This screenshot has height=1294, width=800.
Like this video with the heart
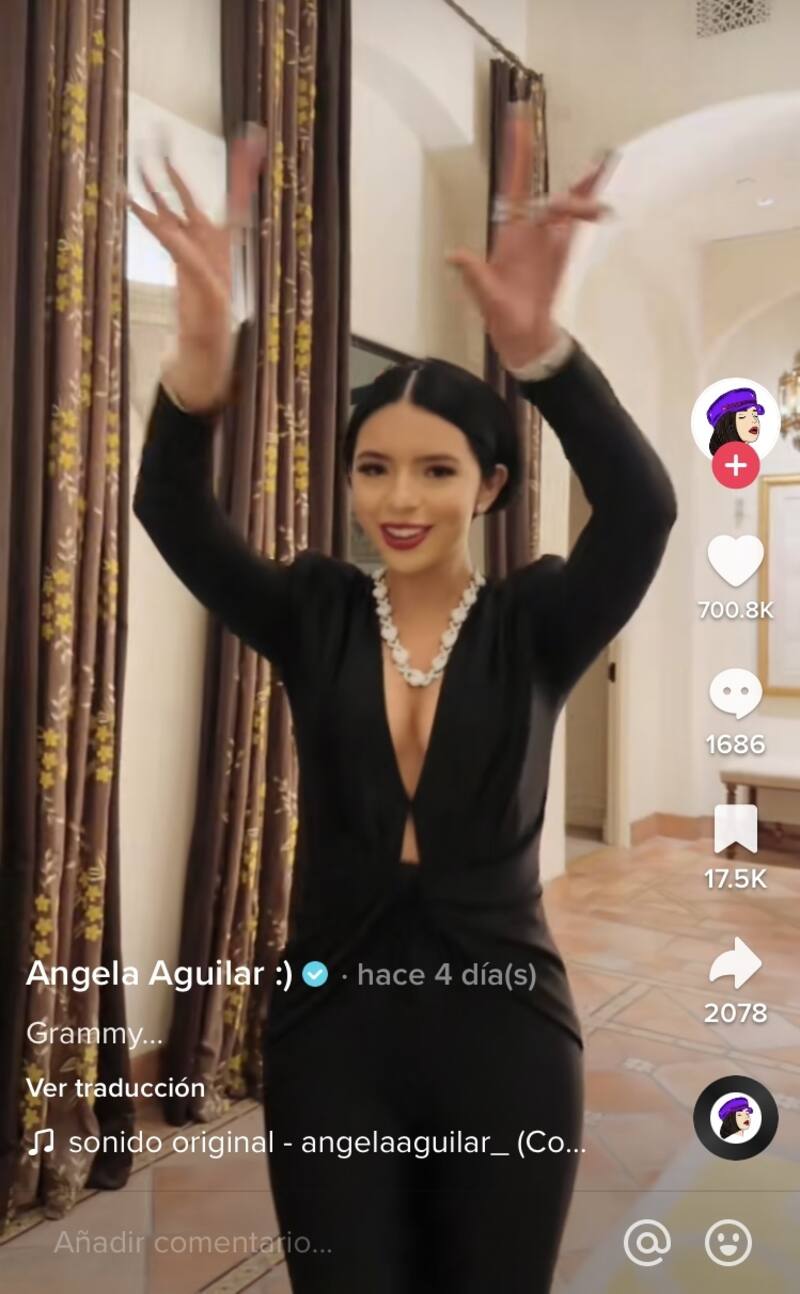(735, 561)
